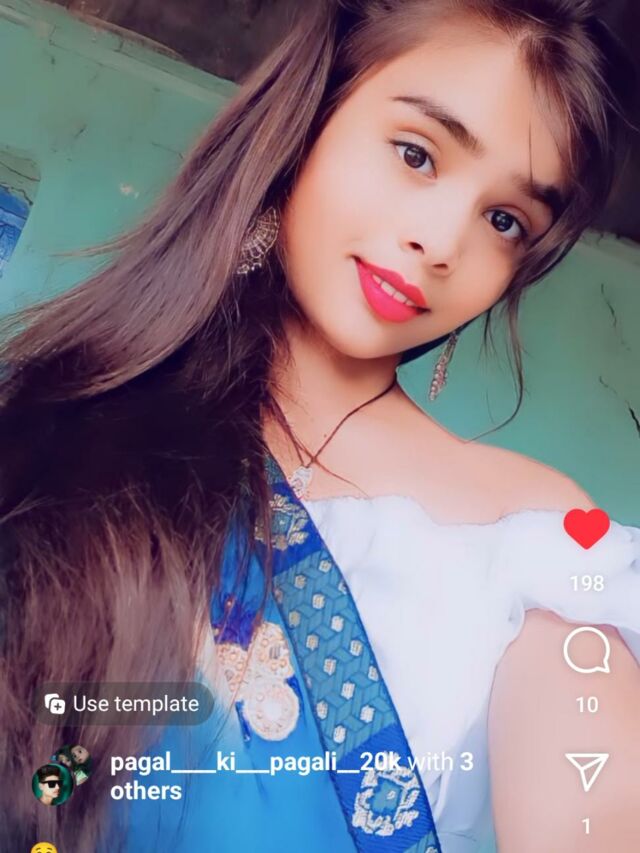Image resolution: width=640 pixels, height=853 pixels.
Task: Open pagal____ki___pagali__20k profile link
Action: coord(254,762)
